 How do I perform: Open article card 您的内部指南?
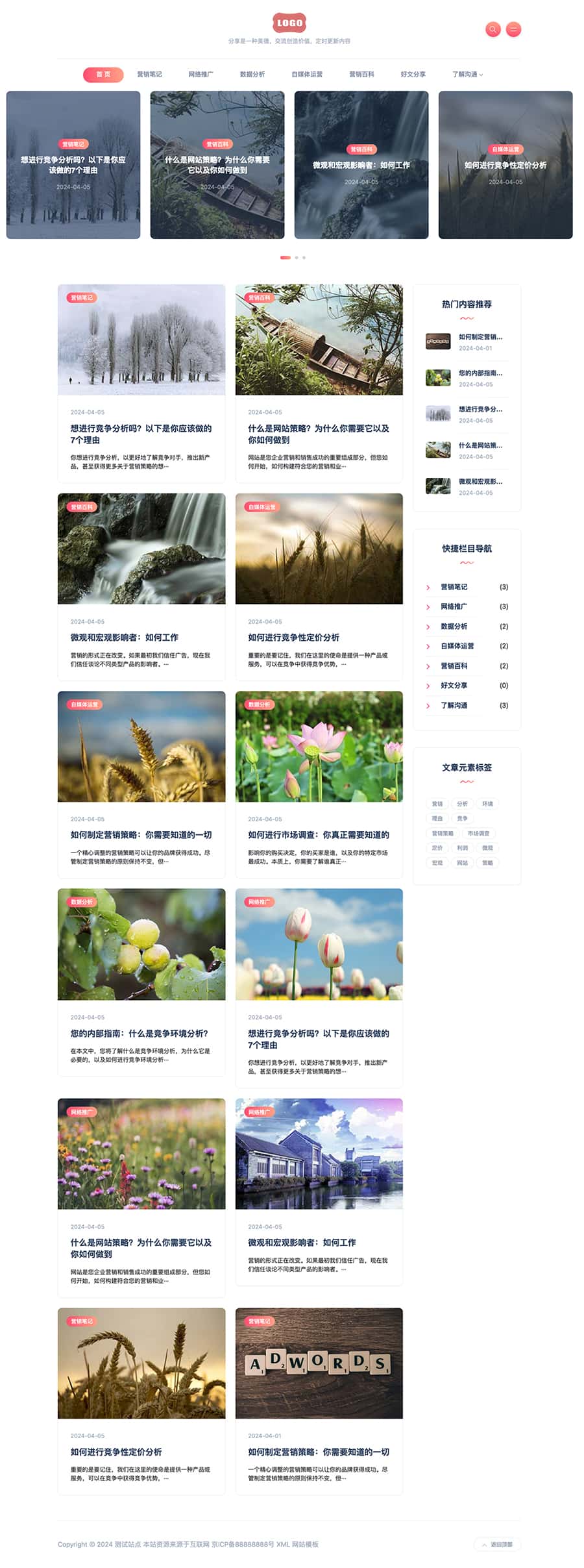pos(139,1034)
